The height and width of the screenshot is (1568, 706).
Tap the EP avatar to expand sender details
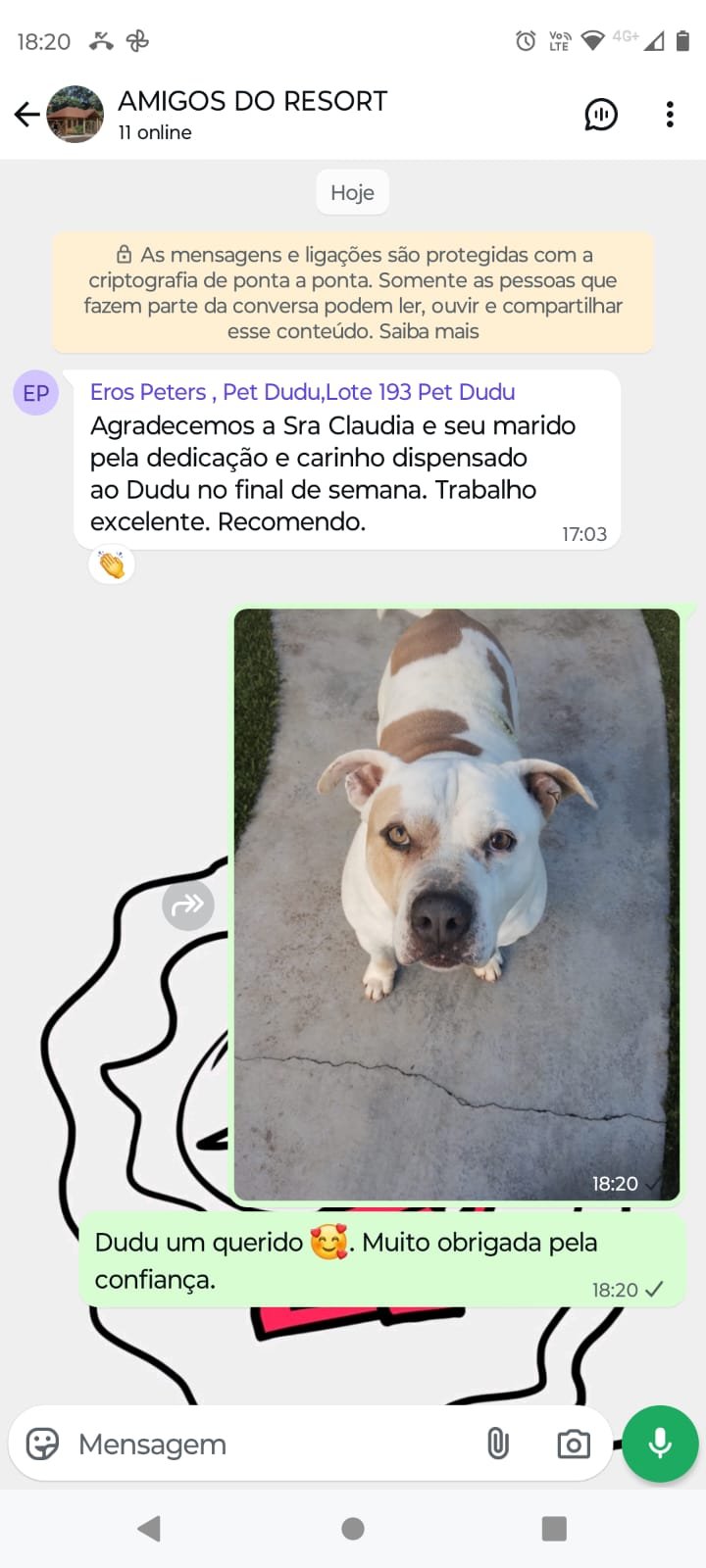[x=35, y=393]
